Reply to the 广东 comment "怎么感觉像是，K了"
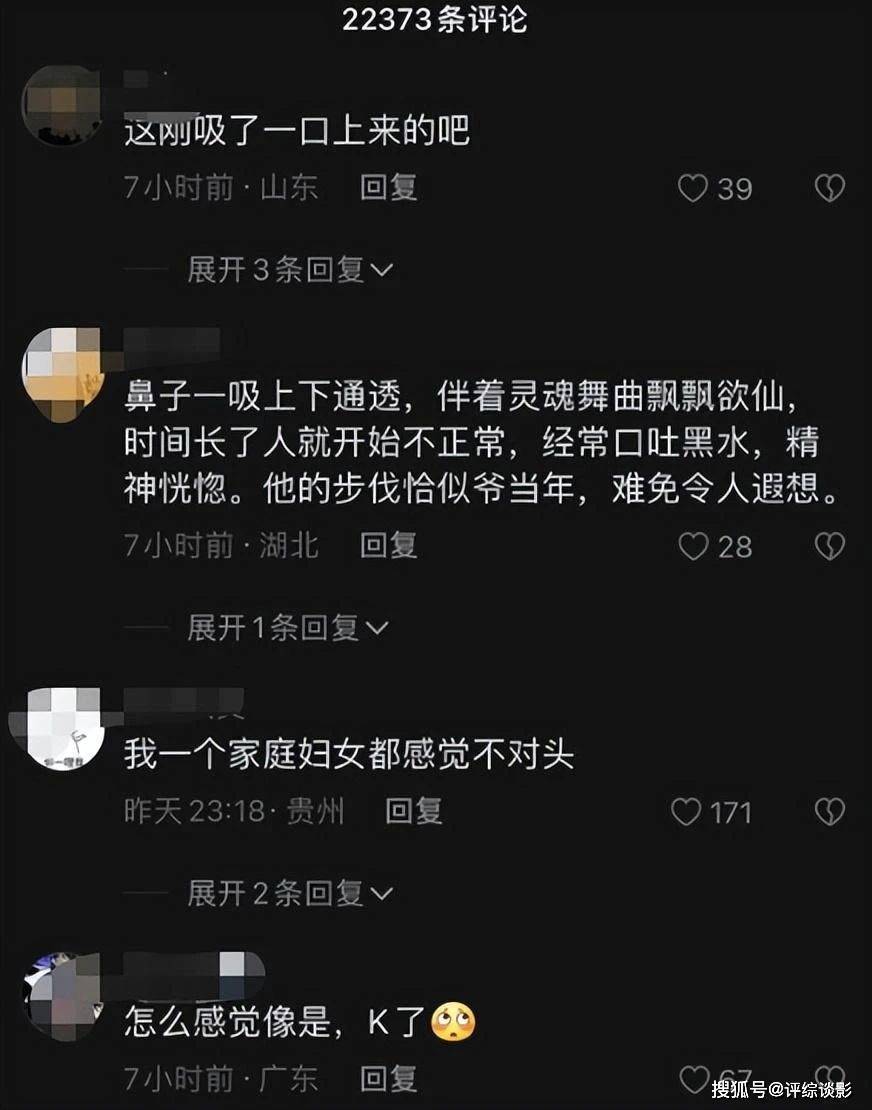The height and width of the screenshot is (1110, 872). point(388,1078)
